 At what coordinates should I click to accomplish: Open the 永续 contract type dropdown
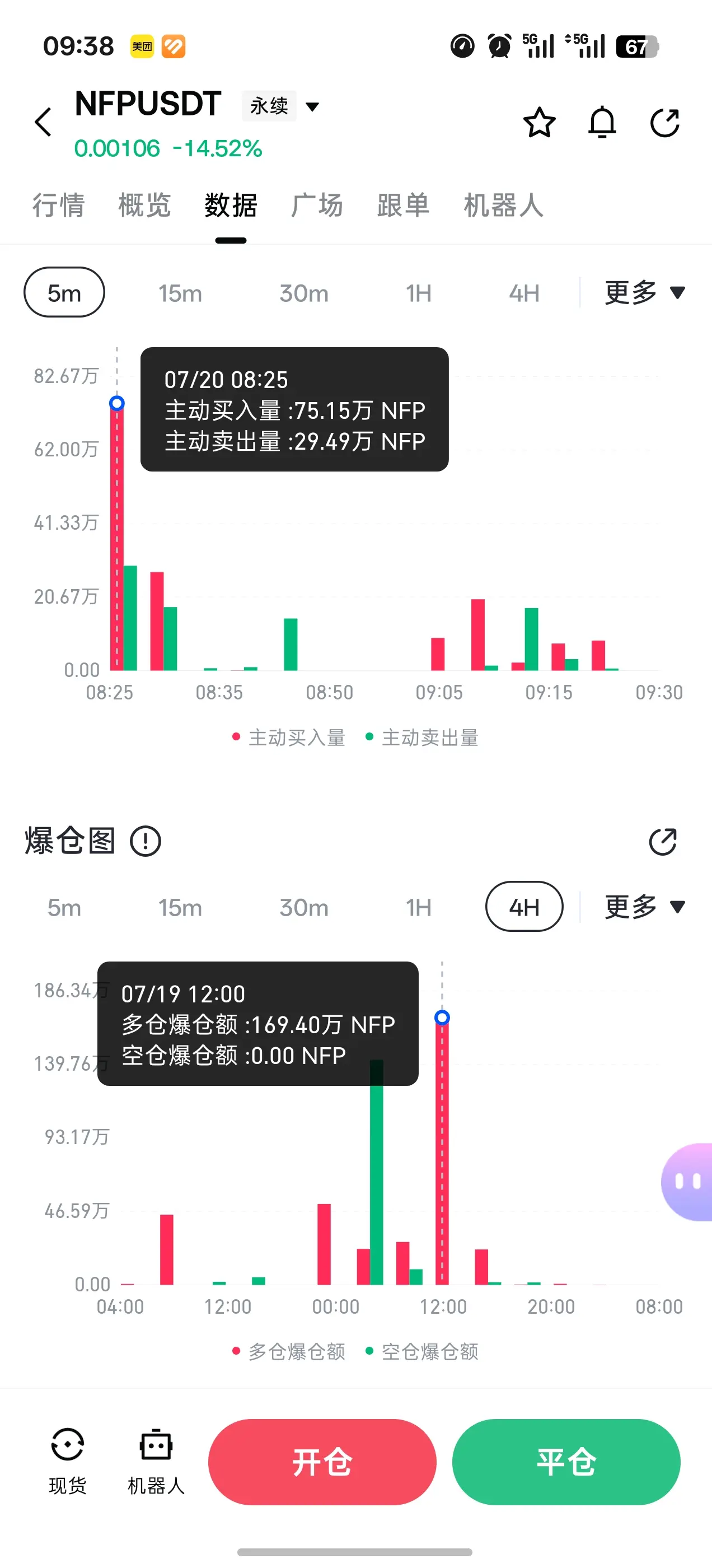(280, 106)
